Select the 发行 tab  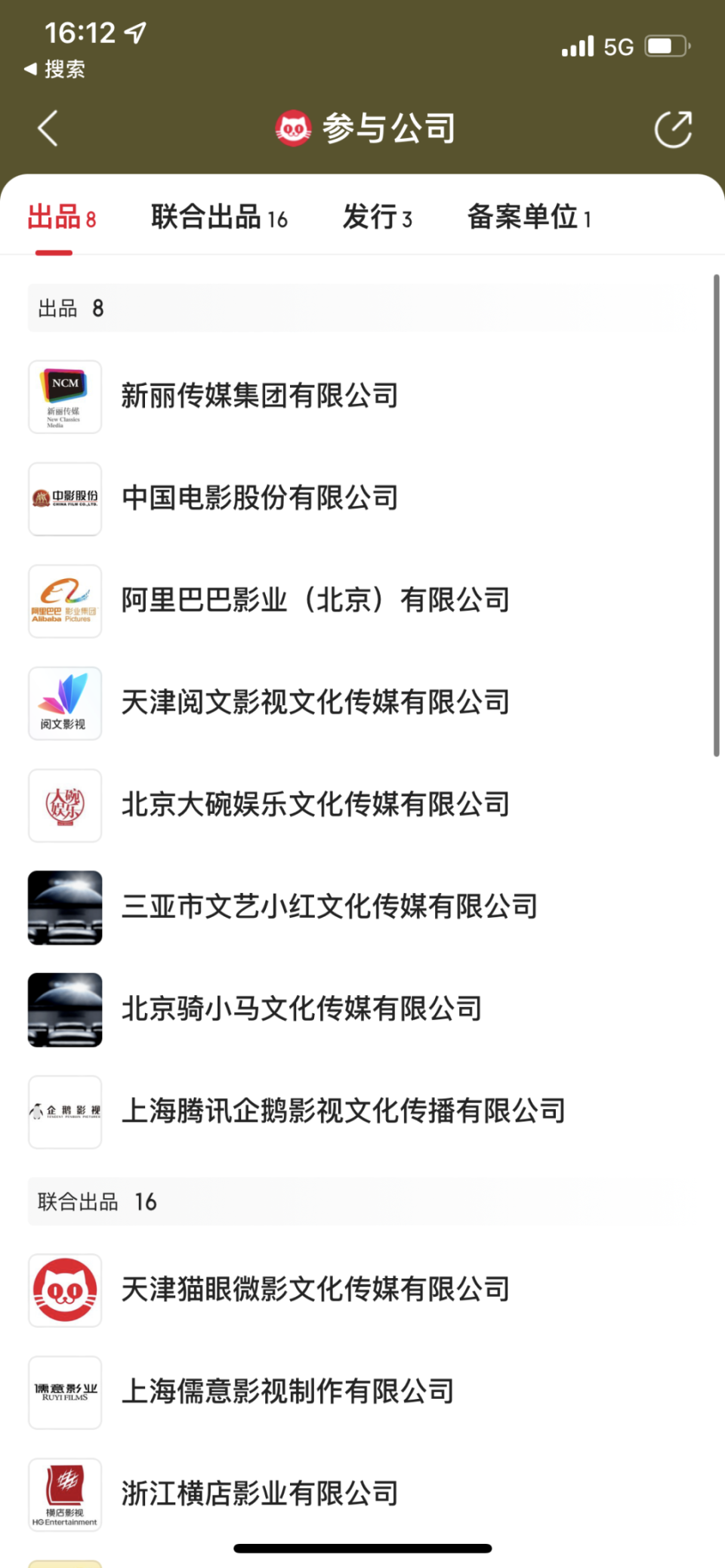click(377, 218)
